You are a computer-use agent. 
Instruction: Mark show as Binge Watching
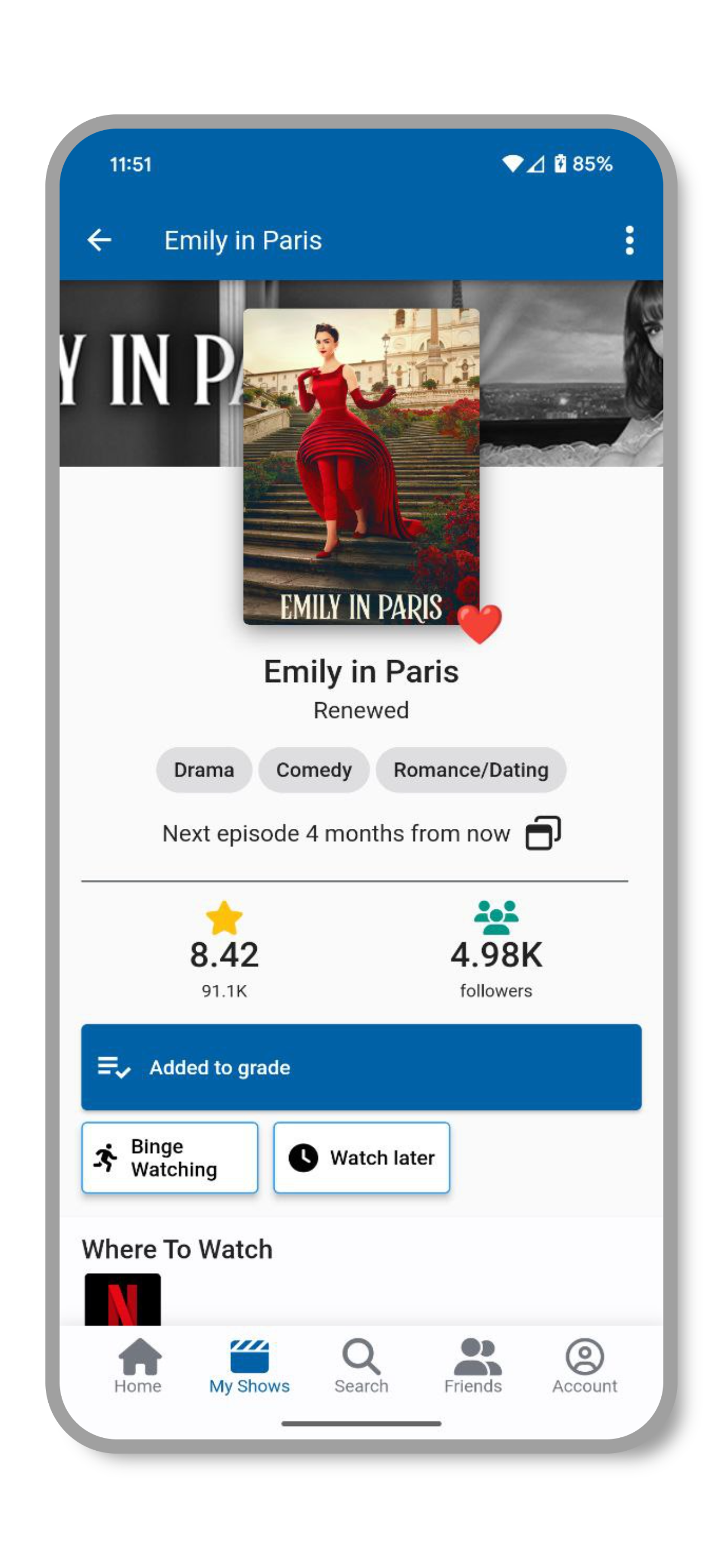[170, 1157]
